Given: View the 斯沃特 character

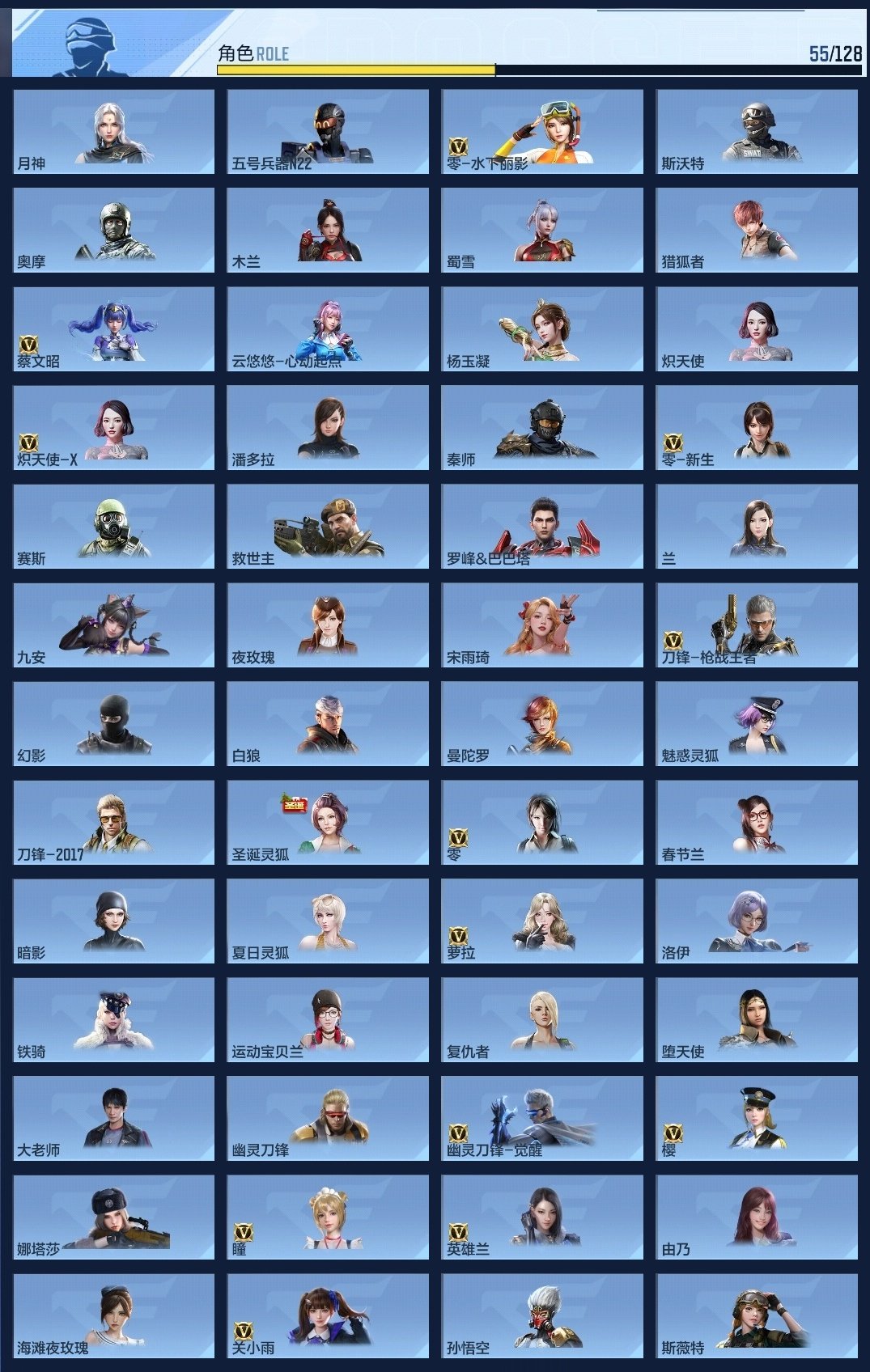Looking at the screenshot, I should (x=757, y=131).
